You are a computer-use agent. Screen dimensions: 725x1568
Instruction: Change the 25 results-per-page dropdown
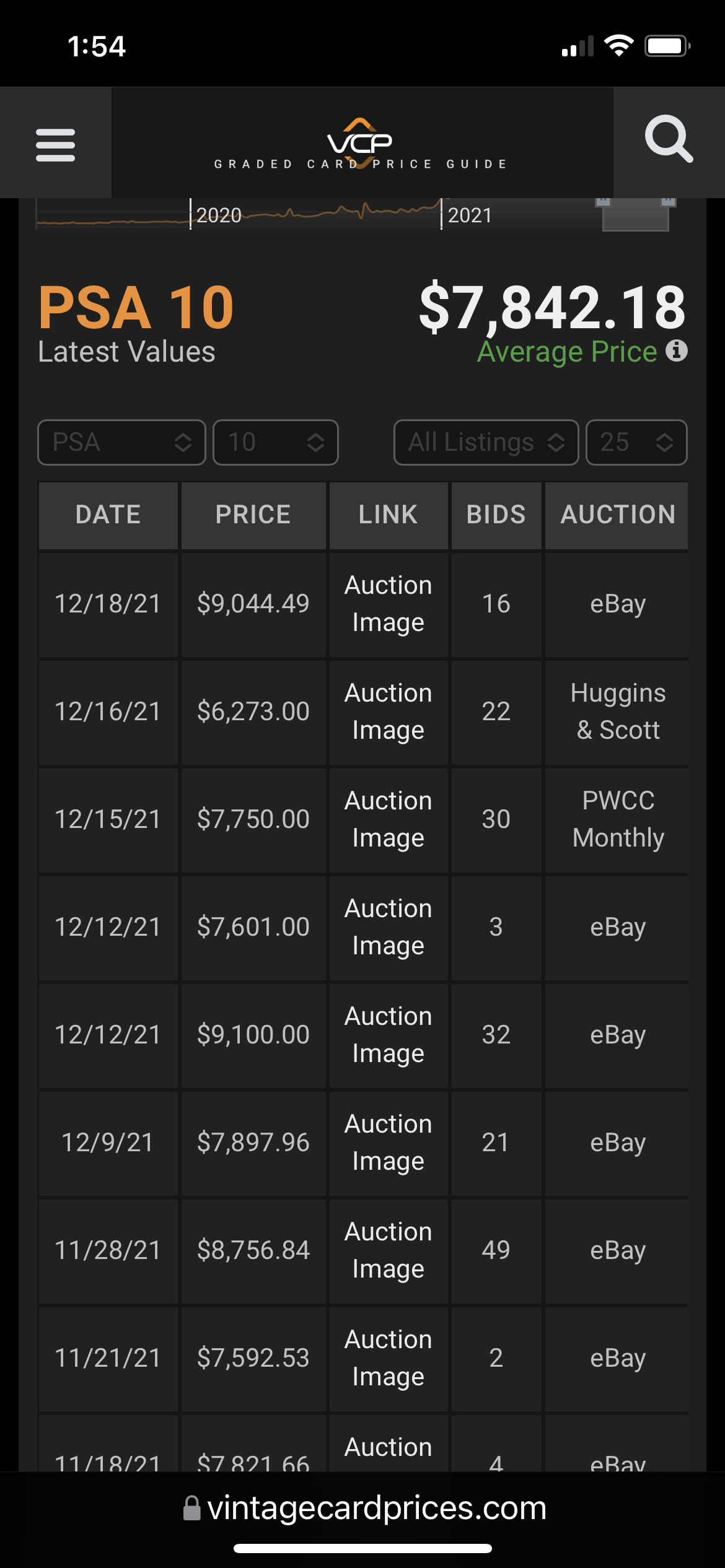[x=636, y=442]
